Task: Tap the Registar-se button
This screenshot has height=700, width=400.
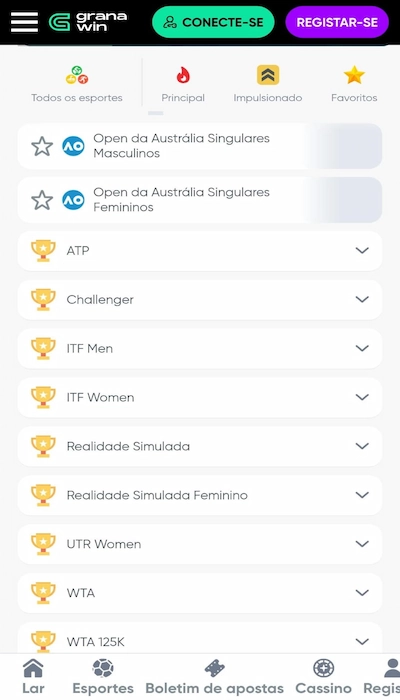Action: coord(337,22)
